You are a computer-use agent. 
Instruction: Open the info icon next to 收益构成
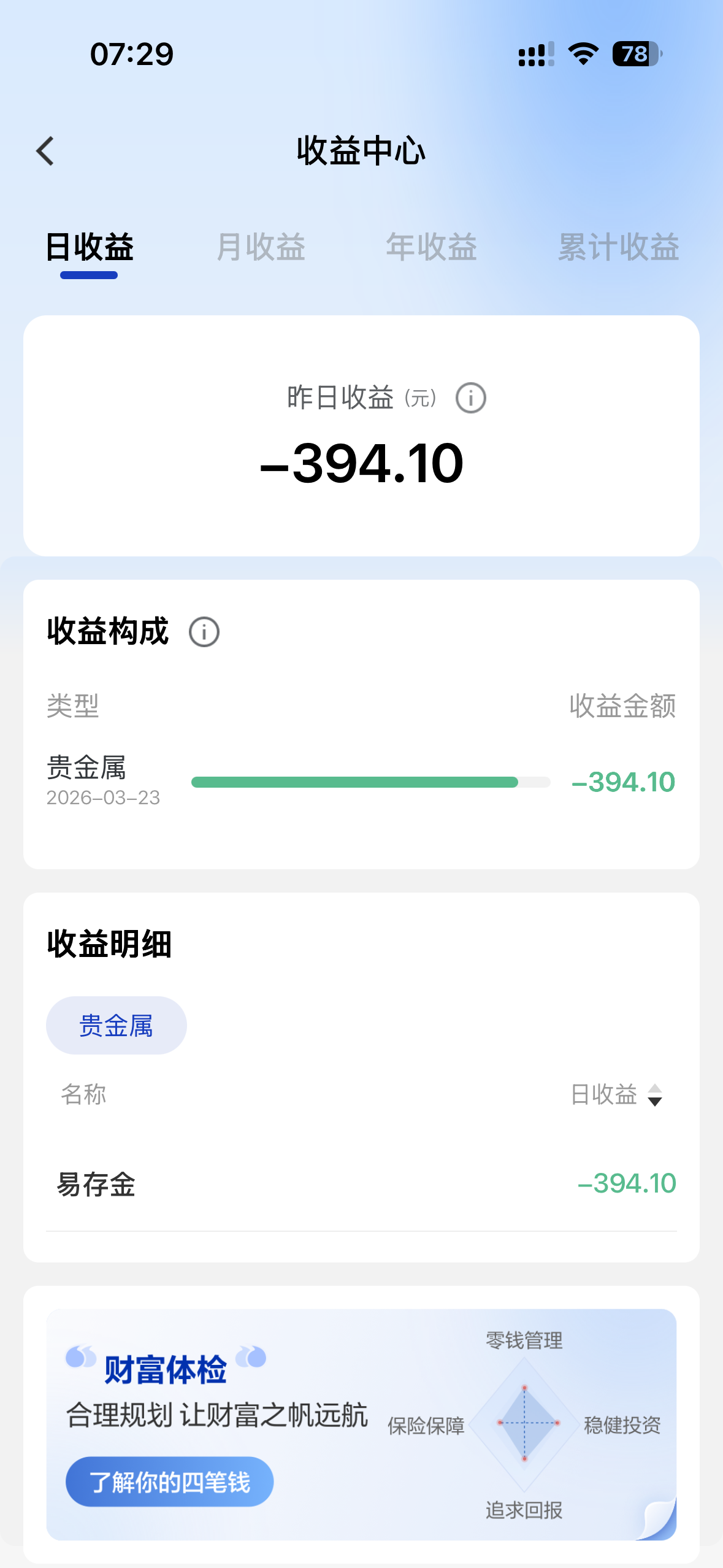point(204,632)
